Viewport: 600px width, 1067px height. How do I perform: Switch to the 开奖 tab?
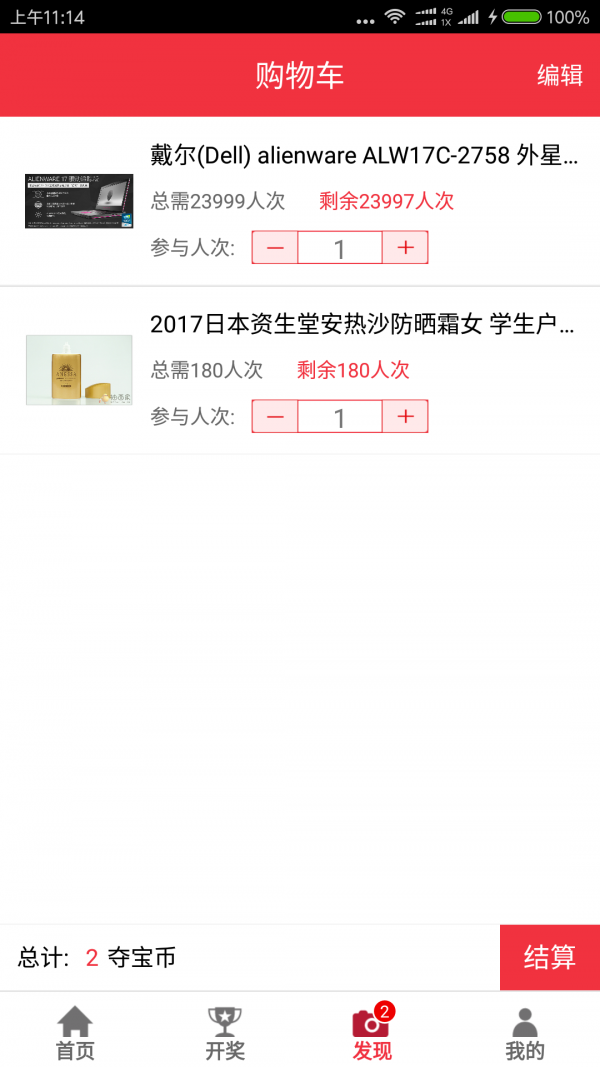coord(225,1032)
